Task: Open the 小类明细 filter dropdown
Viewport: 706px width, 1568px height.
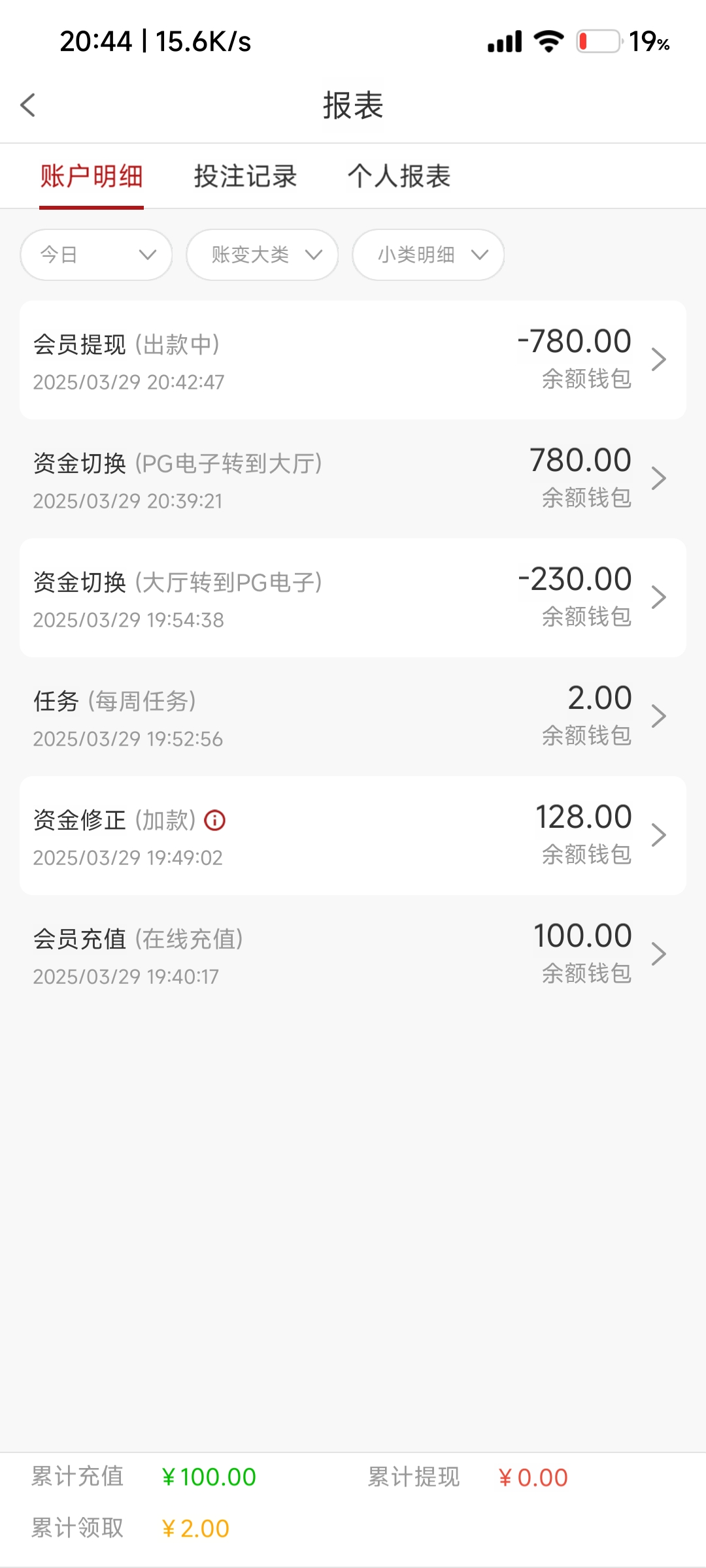Action: 428,255
